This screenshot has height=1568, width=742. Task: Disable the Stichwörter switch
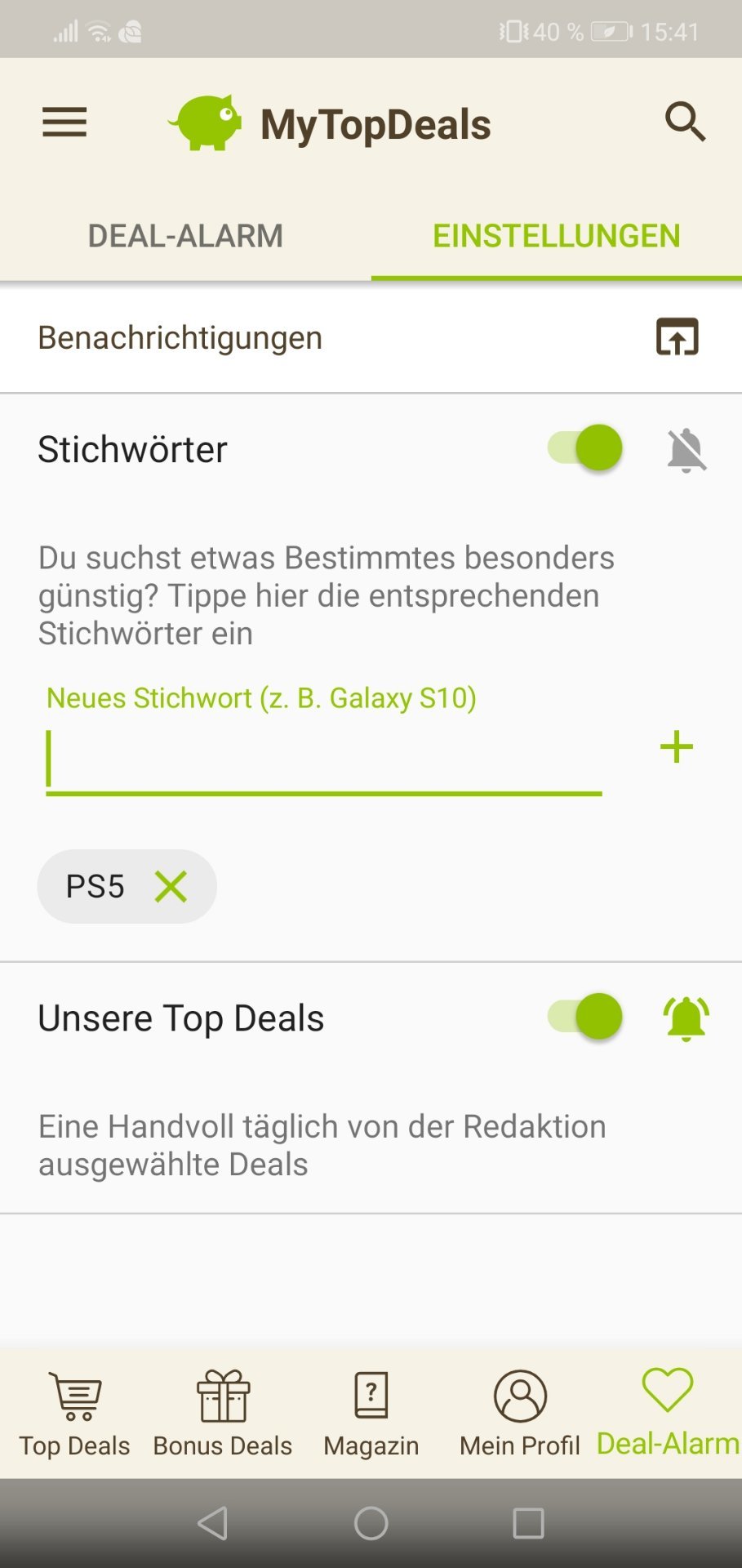coord(584,448)
